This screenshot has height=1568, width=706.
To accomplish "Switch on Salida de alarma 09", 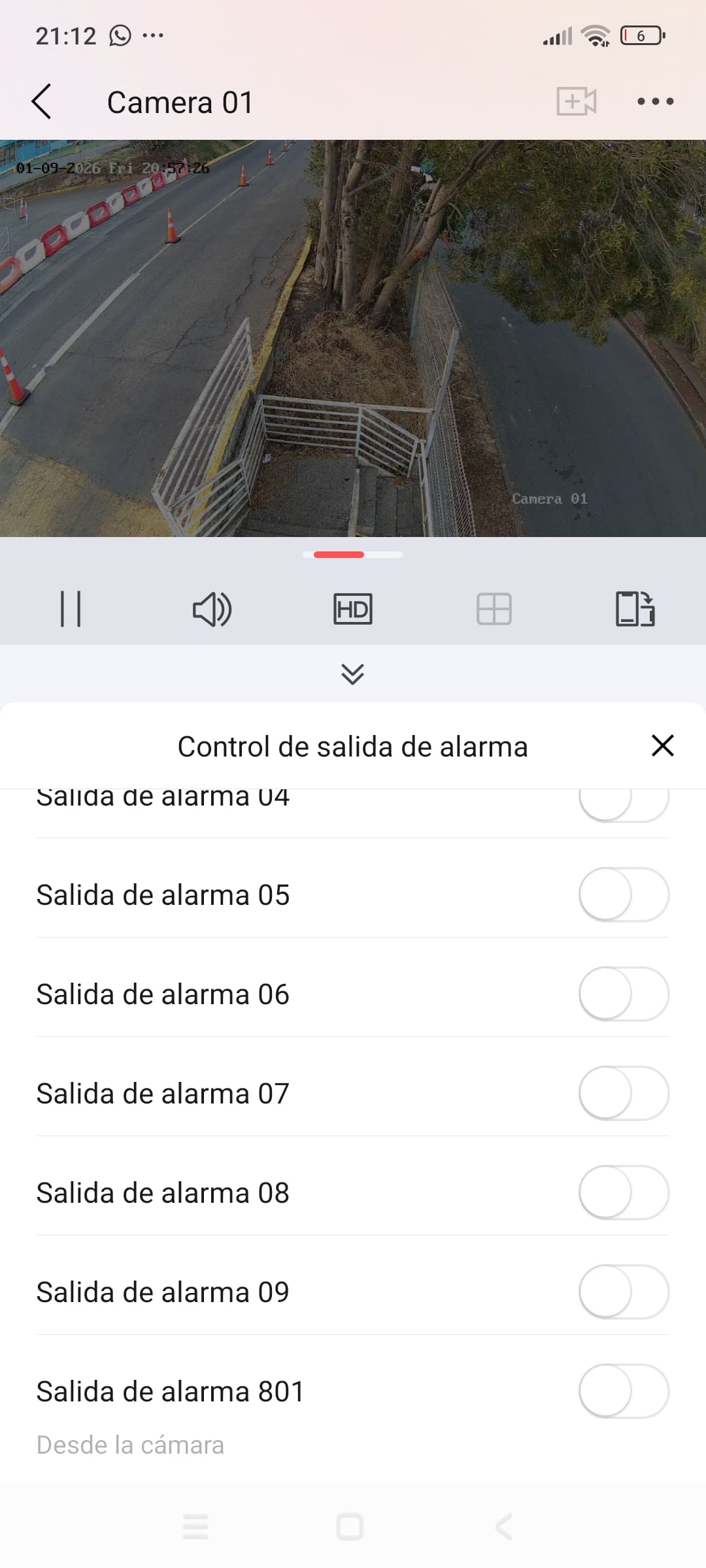I will [x=624, y=1292].
